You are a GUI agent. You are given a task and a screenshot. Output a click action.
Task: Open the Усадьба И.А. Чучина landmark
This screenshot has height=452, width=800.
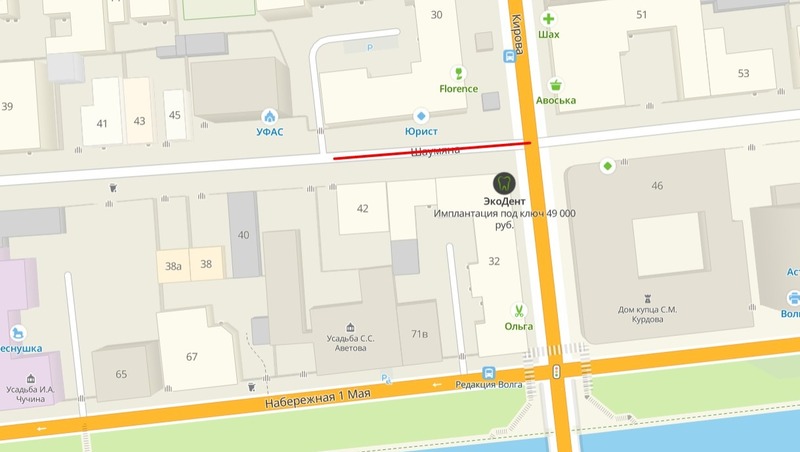point(32,379)
